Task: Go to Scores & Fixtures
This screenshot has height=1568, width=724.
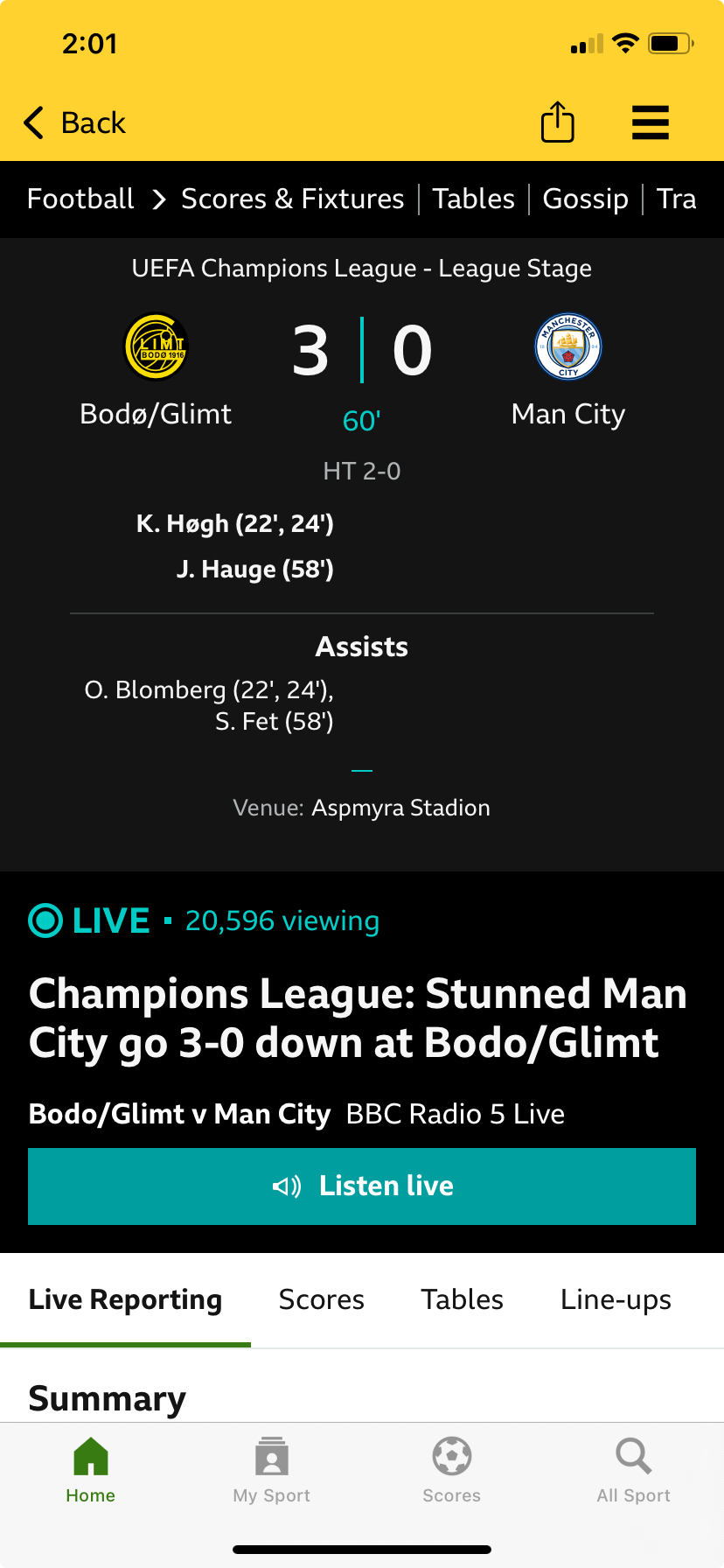Action: coord(292,199)
